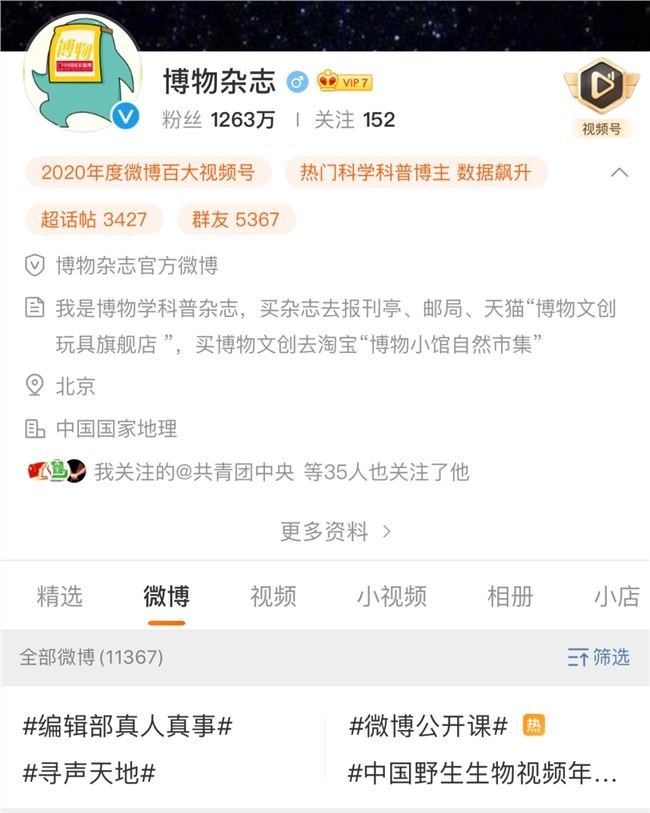
Task: Switch to the 小店 tab
Action: click(x=616, y=597)
